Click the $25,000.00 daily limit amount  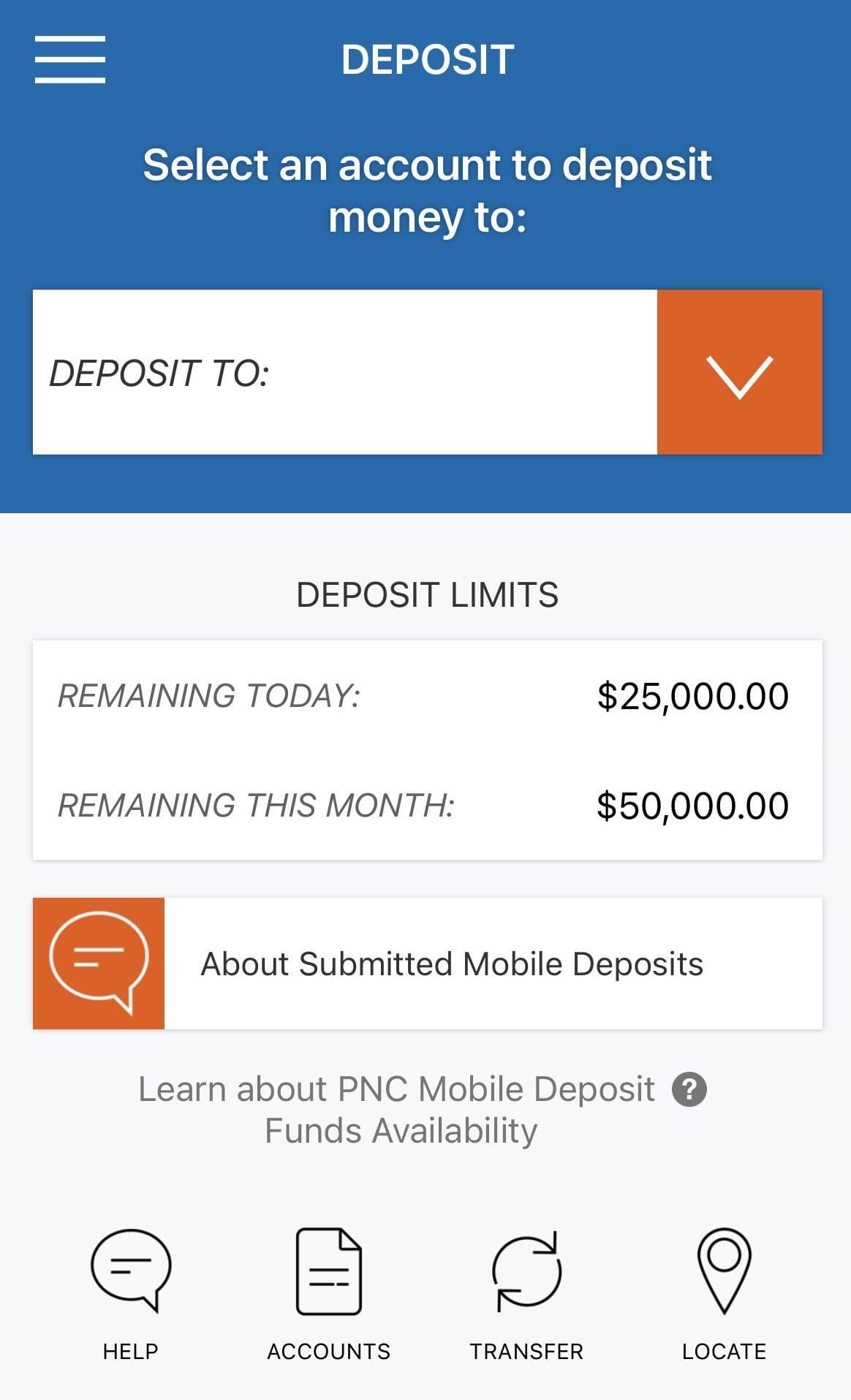point(693,697)
